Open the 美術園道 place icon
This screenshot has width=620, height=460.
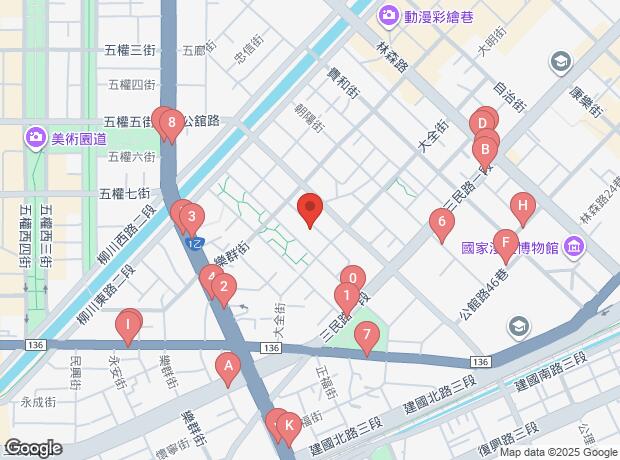35,136
